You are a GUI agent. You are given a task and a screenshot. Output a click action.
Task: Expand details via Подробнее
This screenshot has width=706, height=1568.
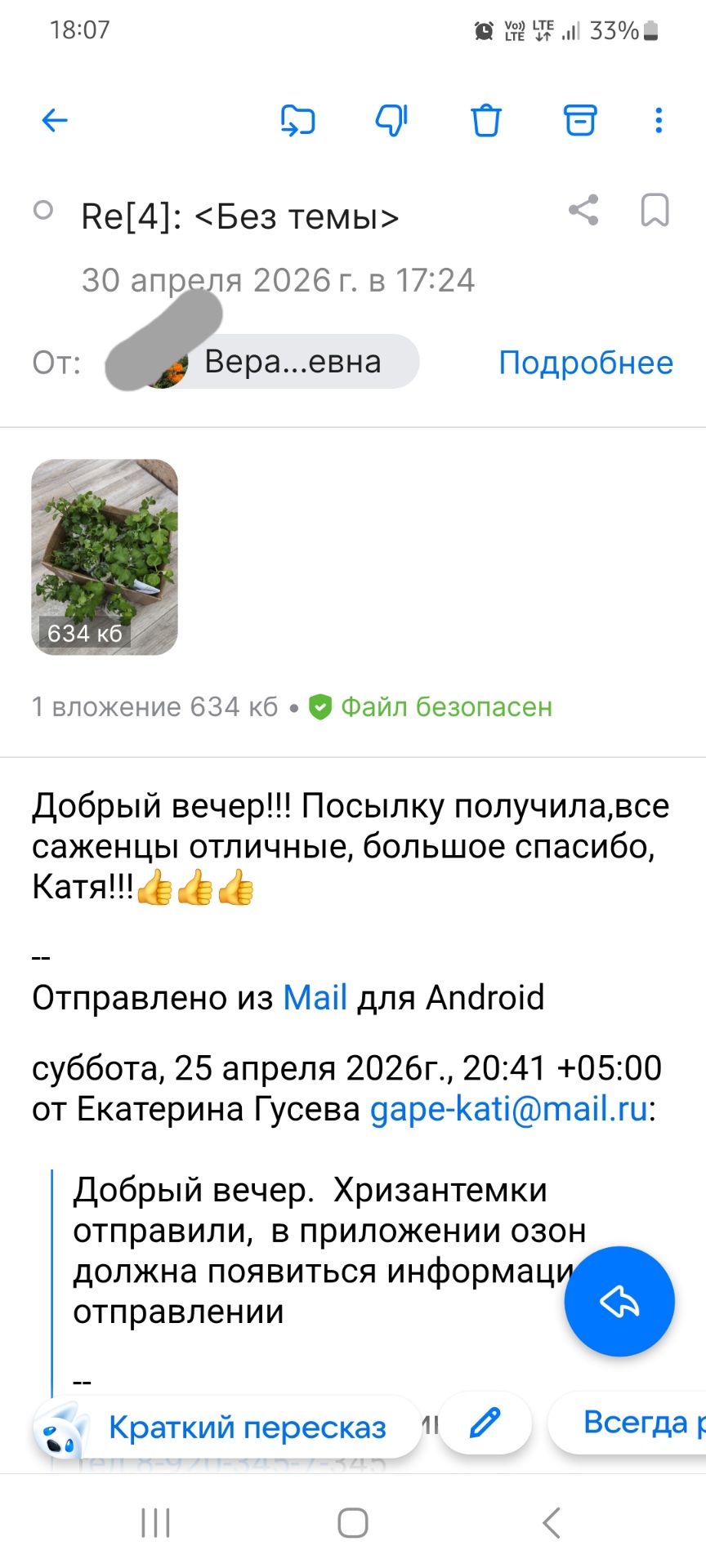tap(586, 363)
